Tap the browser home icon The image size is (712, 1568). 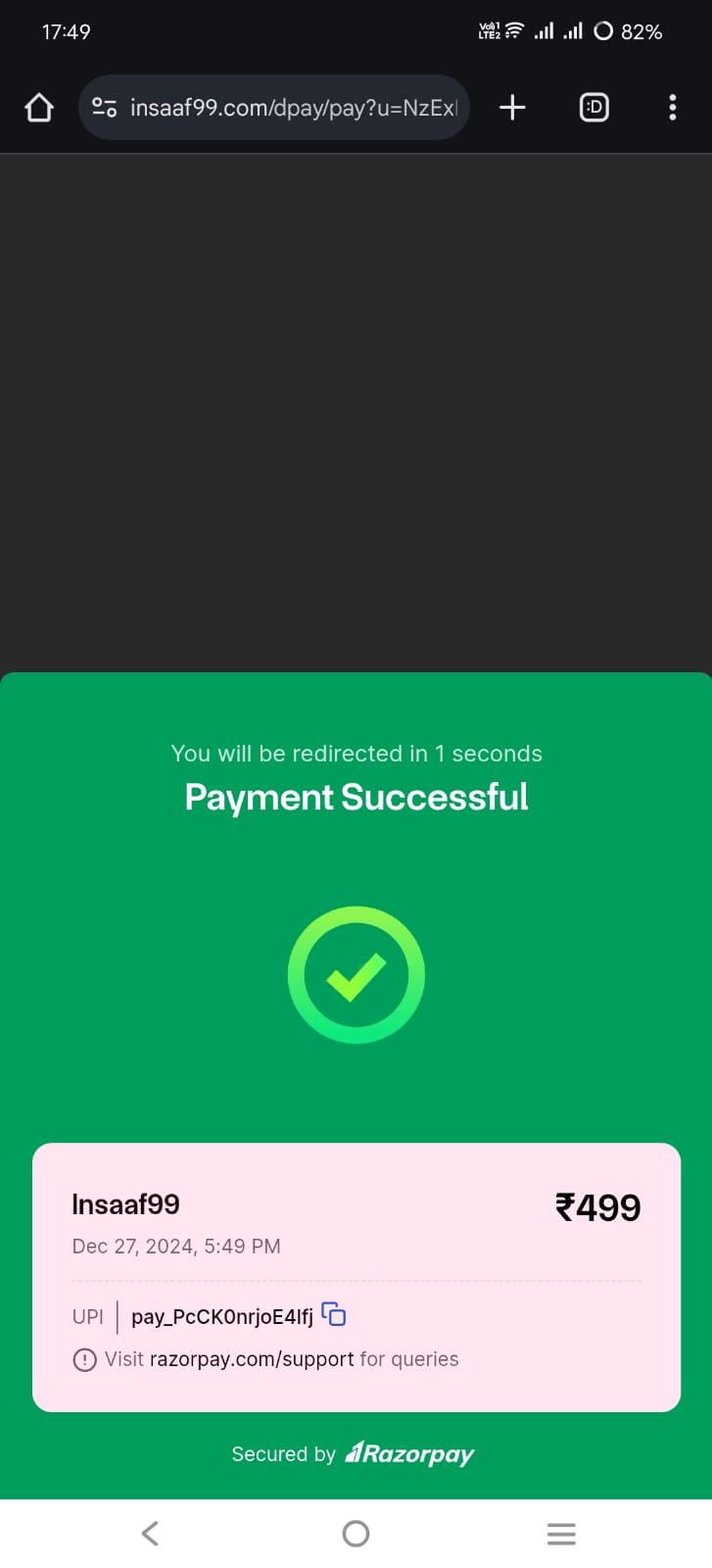pyautogui.click(x=39, y=107)
